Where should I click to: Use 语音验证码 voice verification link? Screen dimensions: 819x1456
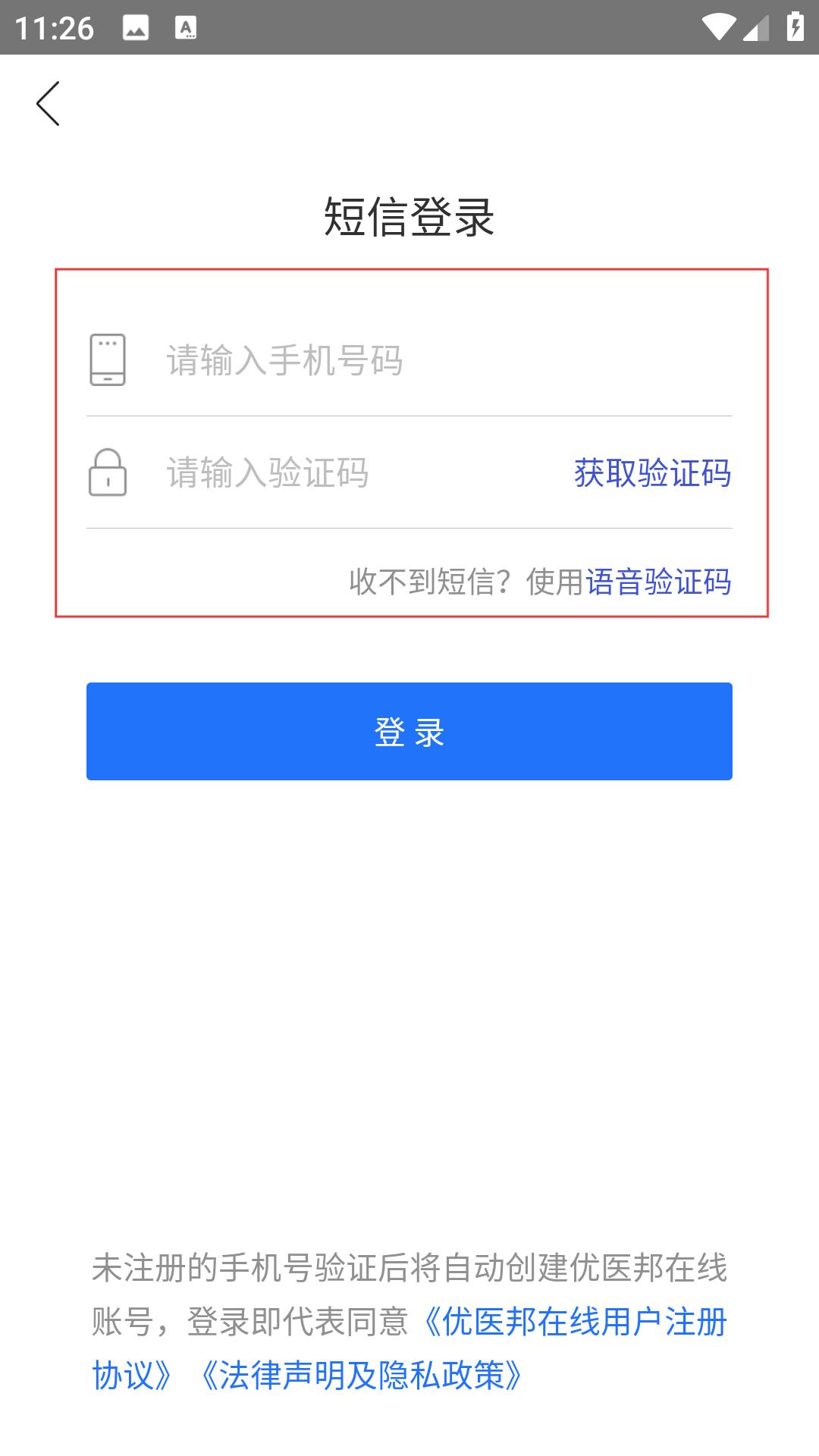658,582
